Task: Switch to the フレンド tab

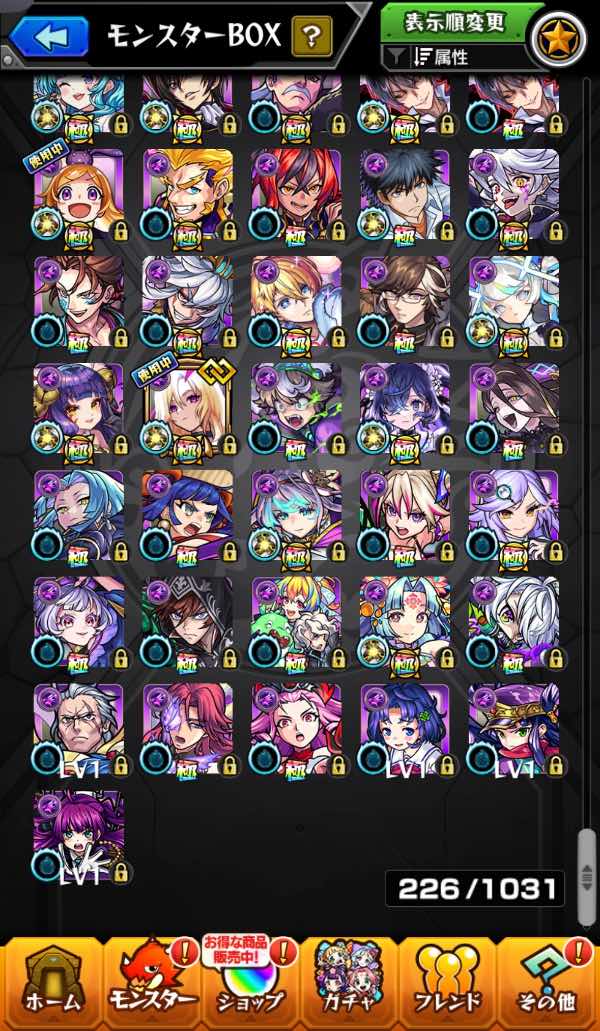Action: 448,984
